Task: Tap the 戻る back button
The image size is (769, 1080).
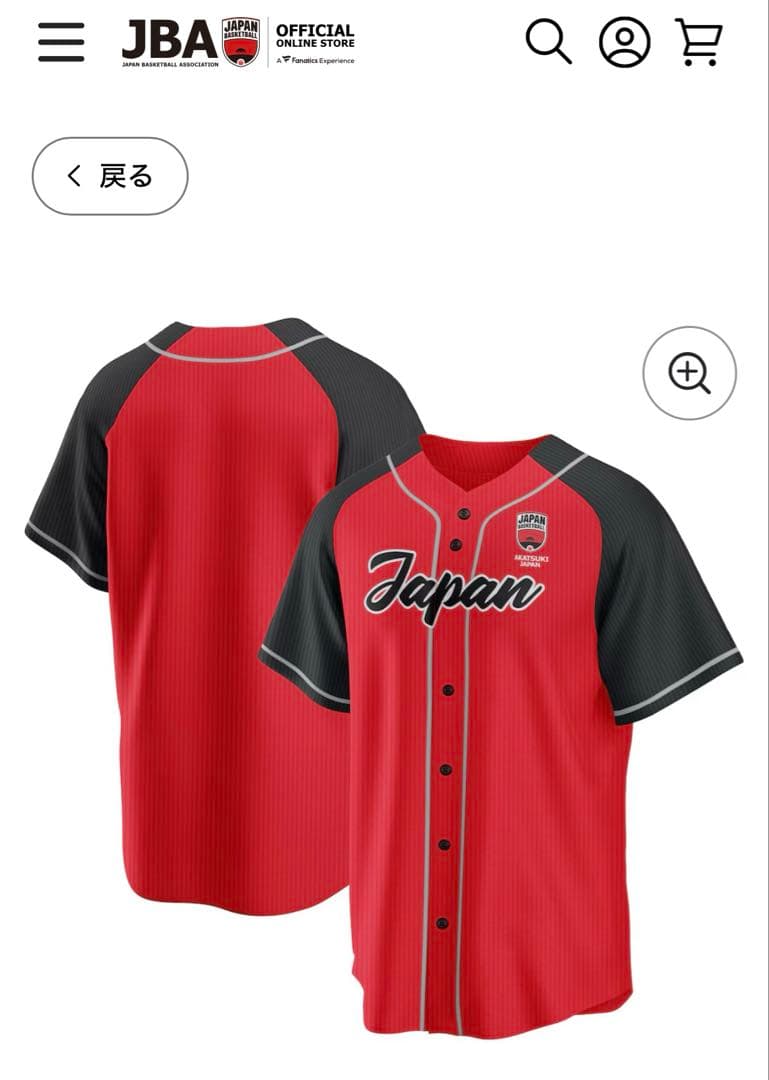Action: (x=110, y=176)
